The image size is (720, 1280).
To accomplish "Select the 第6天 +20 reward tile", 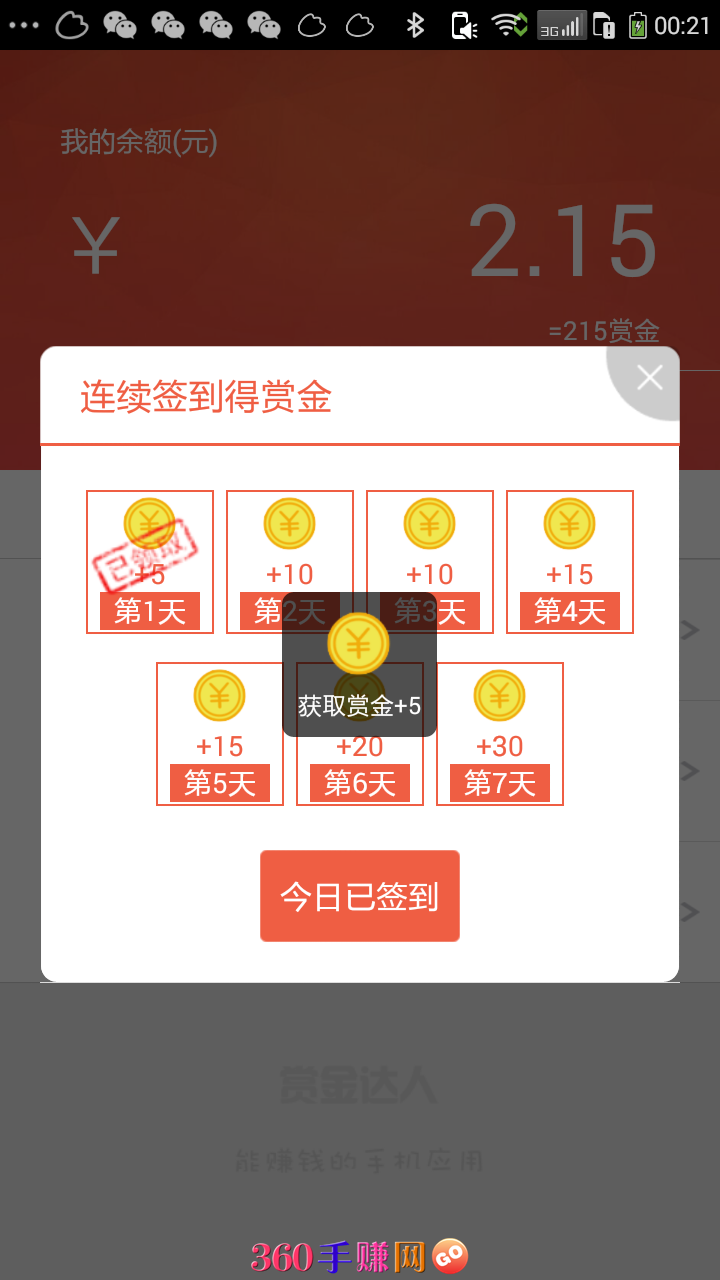I will pos(360,734).
